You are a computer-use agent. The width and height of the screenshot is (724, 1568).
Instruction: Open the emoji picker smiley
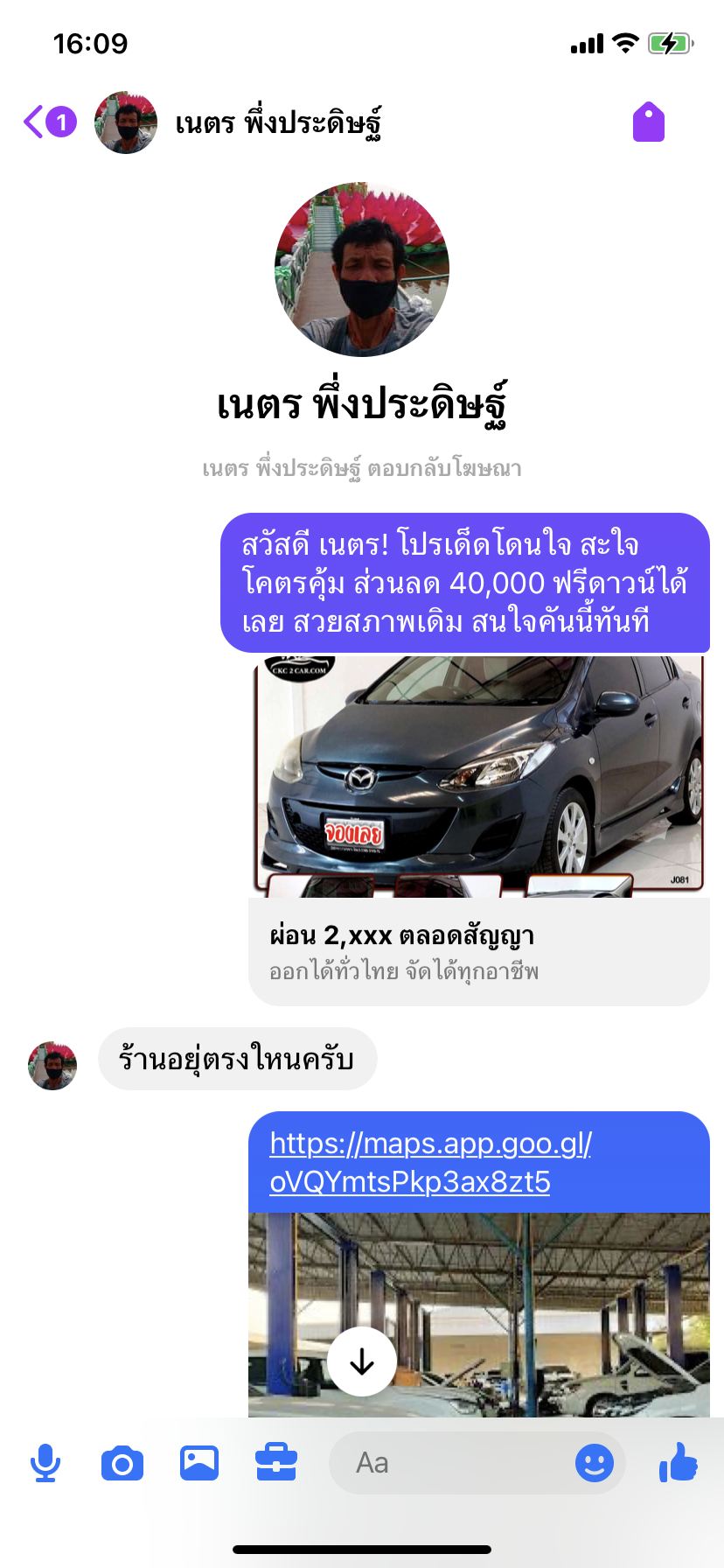coord(595,1463)
